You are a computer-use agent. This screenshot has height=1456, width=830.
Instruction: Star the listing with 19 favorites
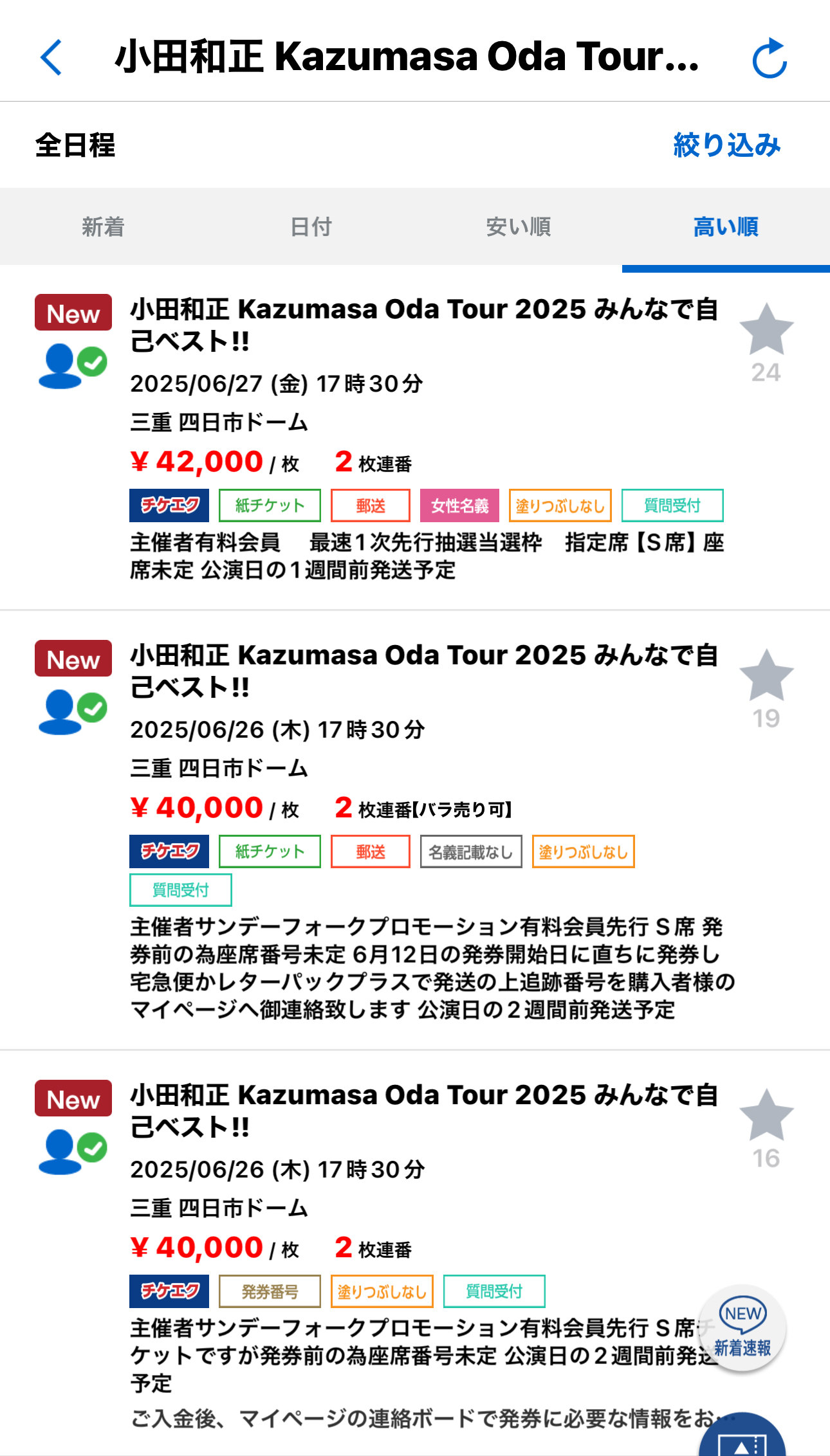766,688
